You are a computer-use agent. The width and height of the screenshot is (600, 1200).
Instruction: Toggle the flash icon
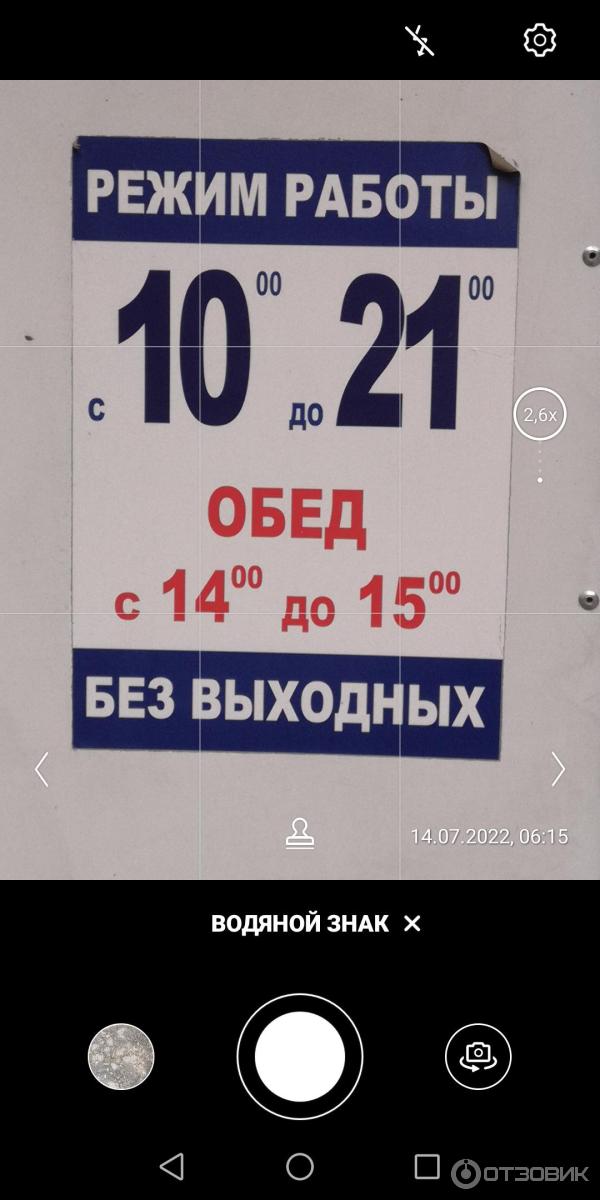[x=420, y=41]
